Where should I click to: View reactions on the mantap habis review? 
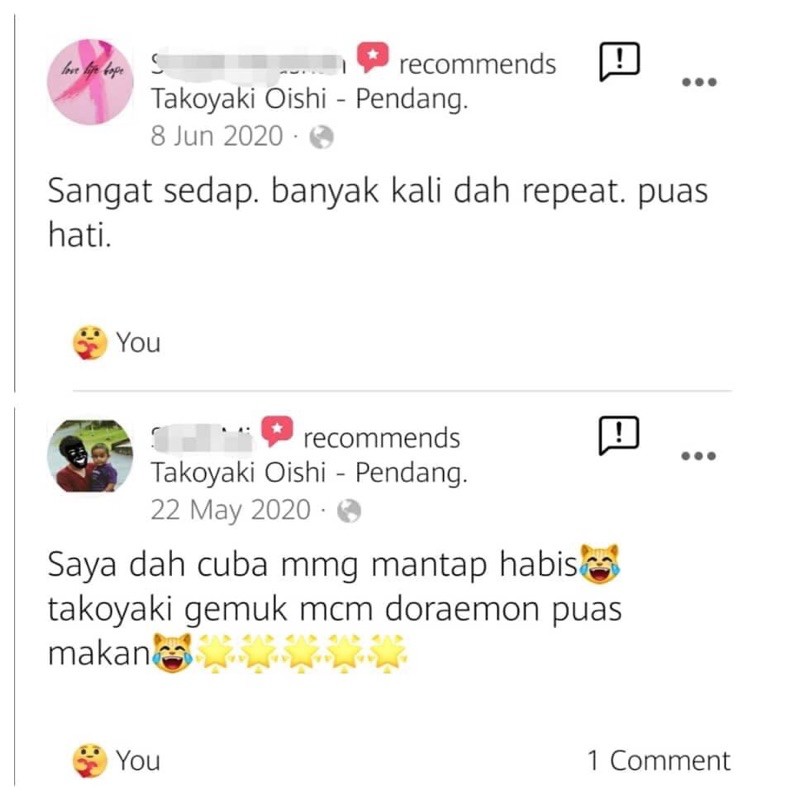point(116,761)
